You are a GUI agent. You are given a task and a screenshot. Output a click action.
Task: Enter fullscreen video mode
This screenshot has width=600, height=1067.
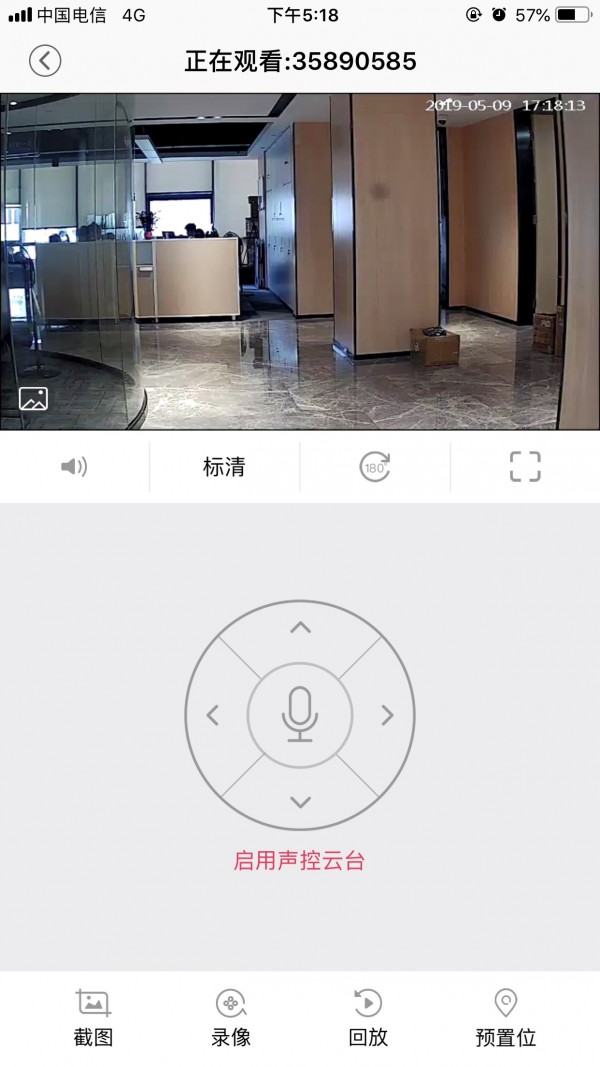point(525,466)
